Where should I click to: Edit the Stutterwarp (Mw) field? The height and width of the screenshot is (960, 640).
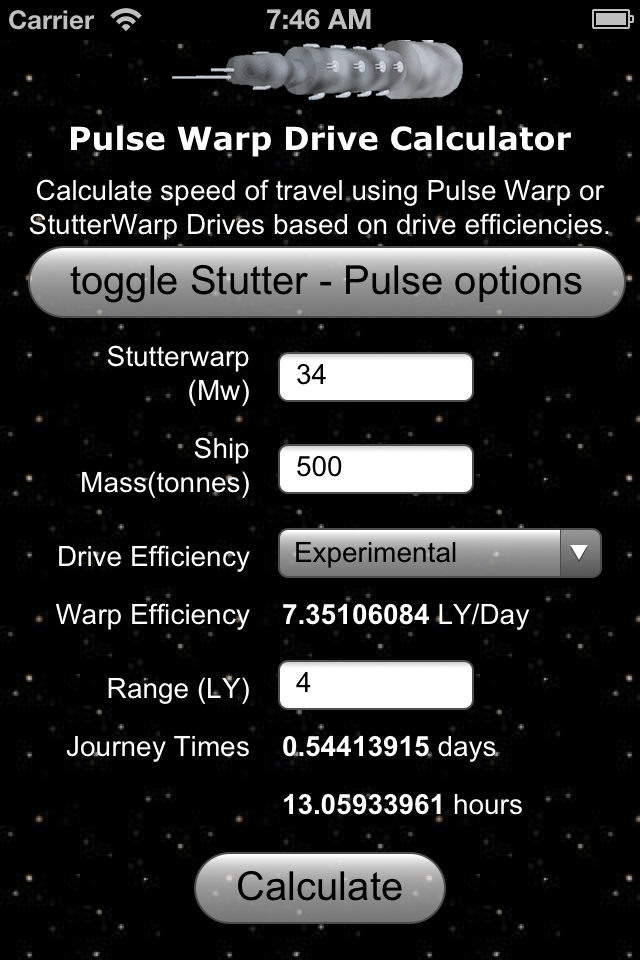(375, 376)
